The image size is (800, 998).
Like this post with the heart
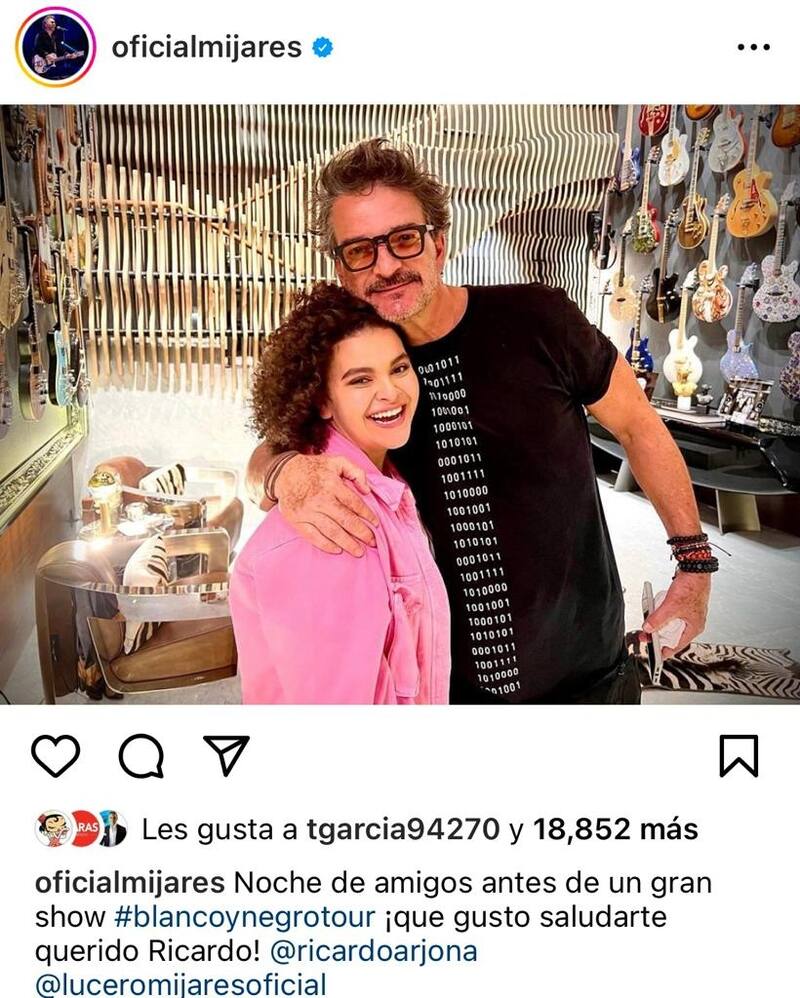click(x=55, y=756)
